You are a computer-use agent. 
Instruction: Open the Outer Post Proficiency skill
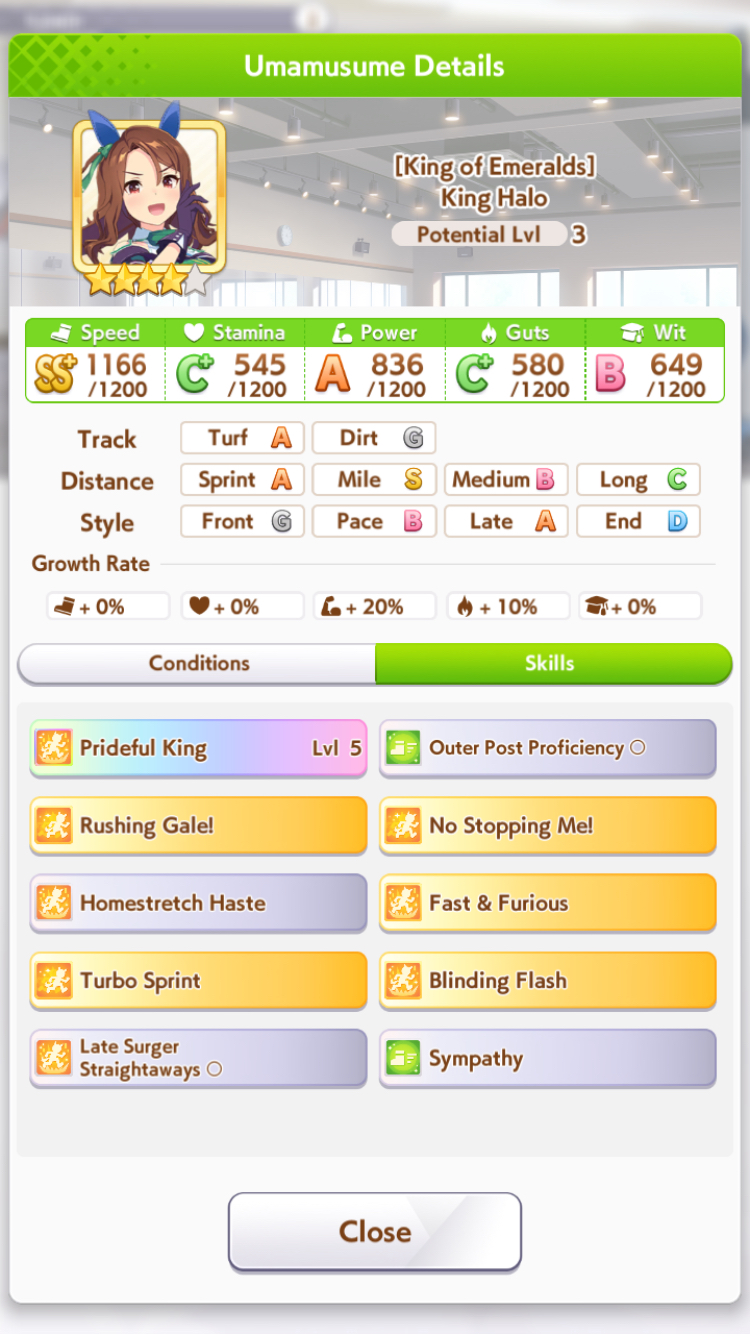(548, 748)
